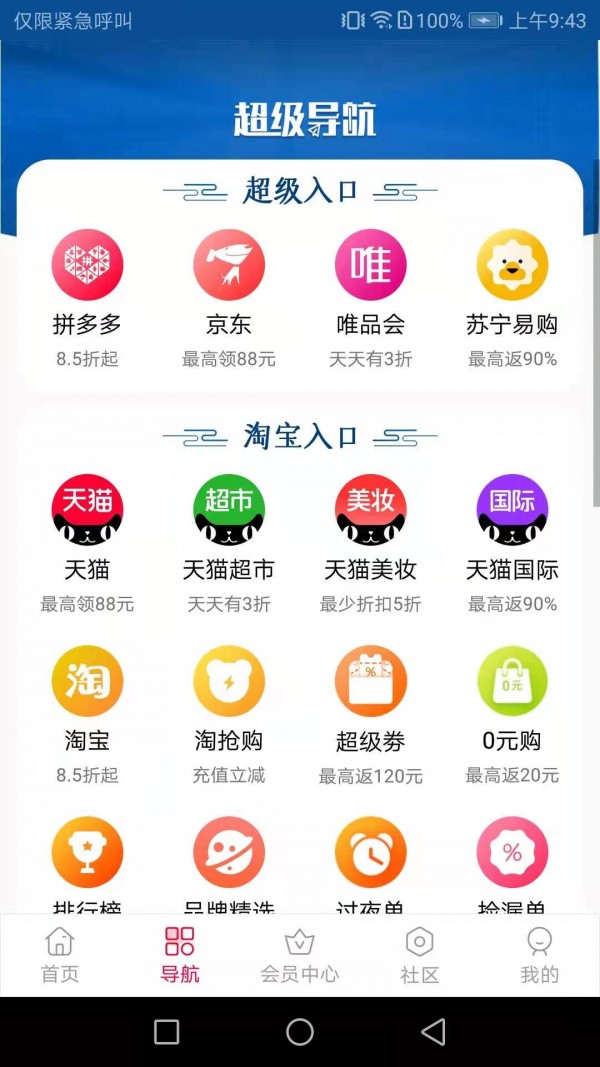Select the 品牌精选 planet icon

[229, 853]
